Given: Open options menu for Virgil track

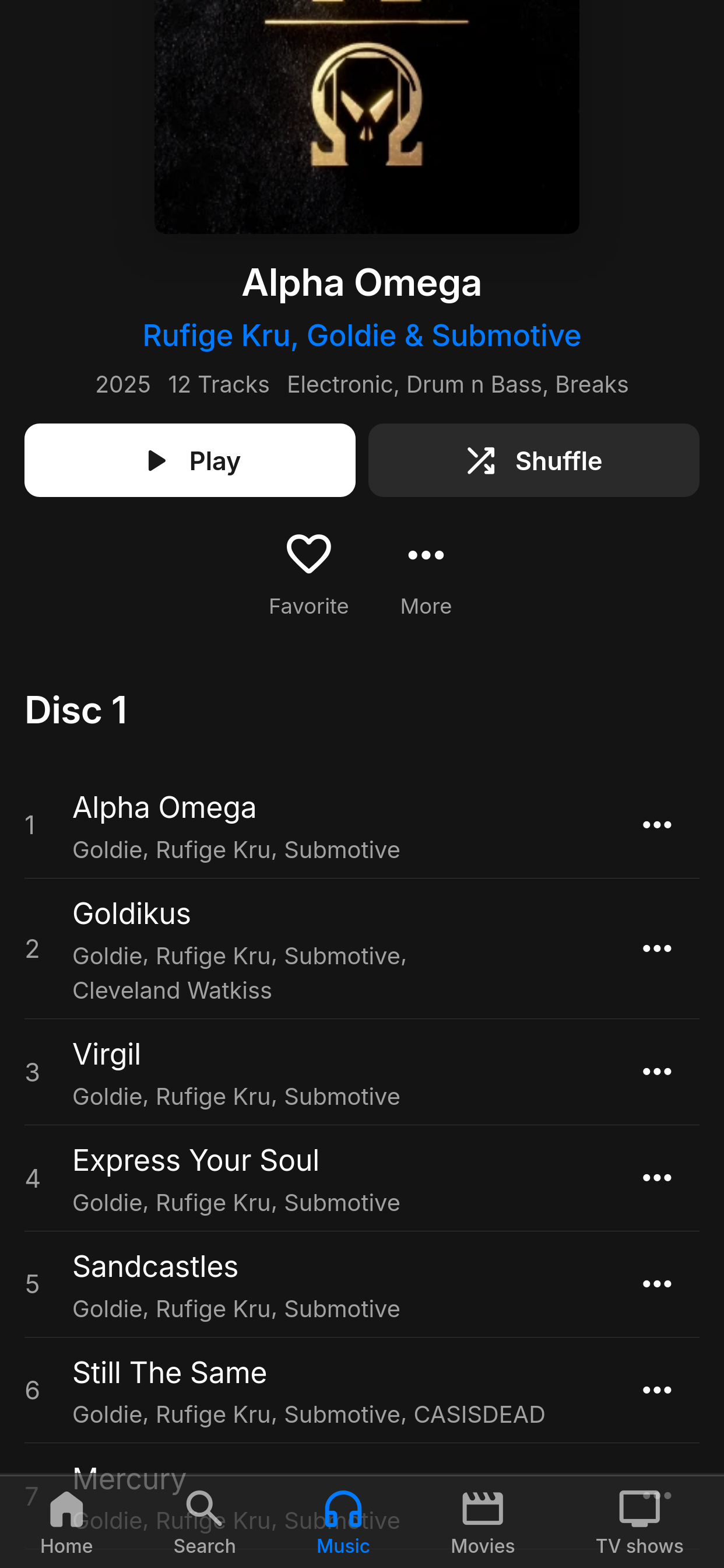Looking at the screenshot, I should pos(656,1072).
